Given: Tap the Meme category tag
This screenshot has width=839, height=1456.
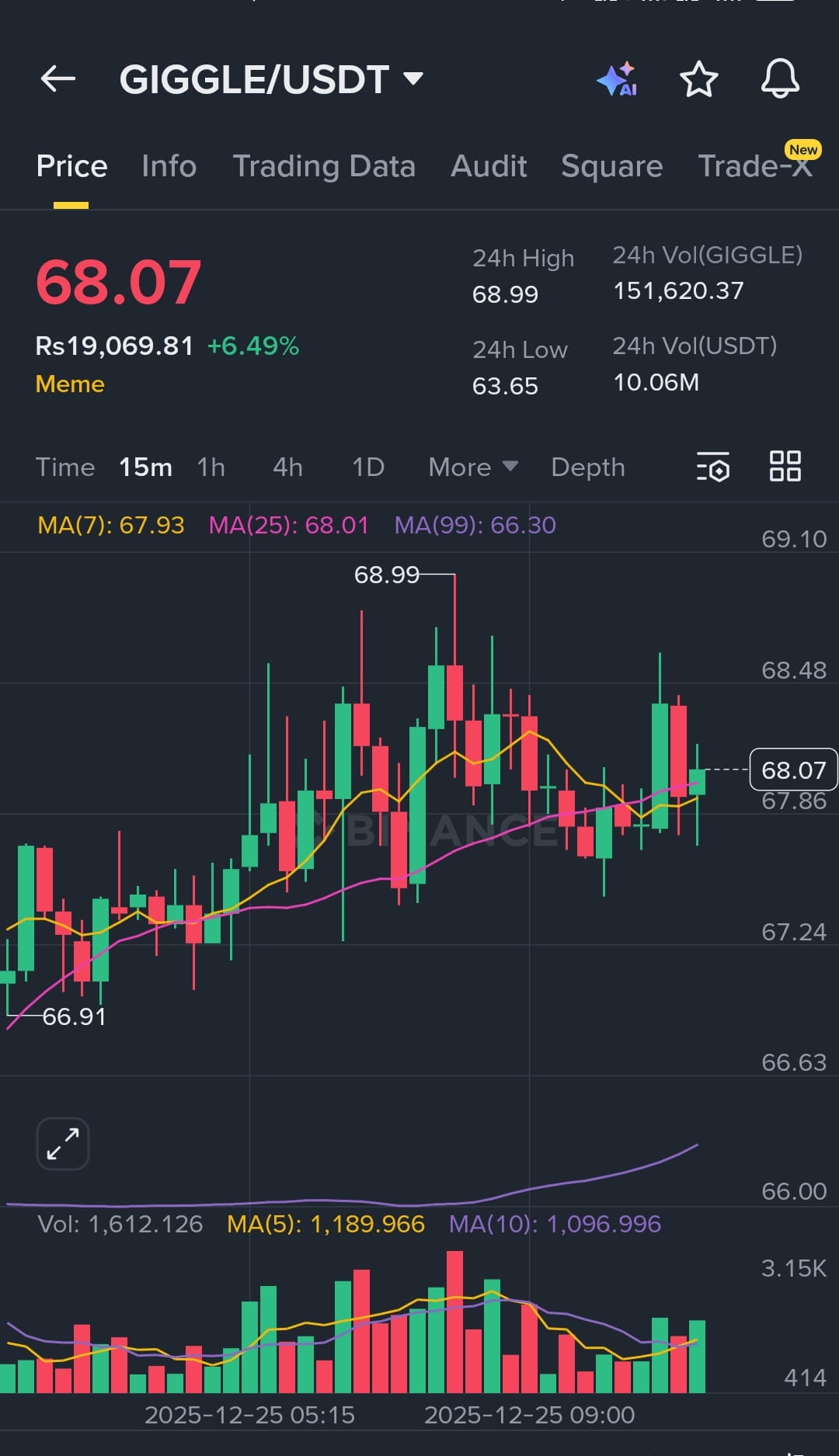Looking at the screenshot, I should pos(70,384).
